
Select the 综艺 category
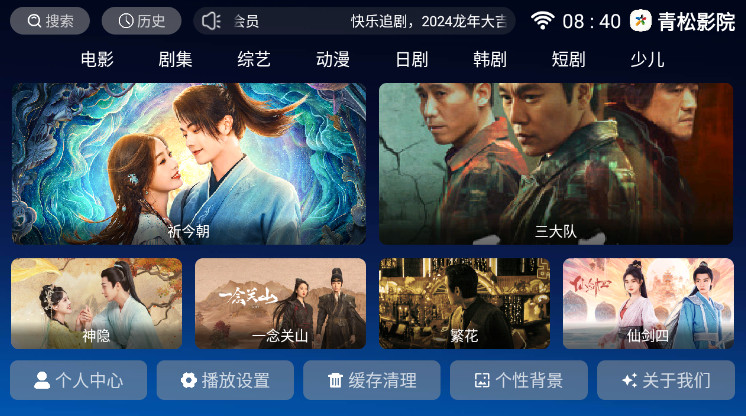(254, 59)
